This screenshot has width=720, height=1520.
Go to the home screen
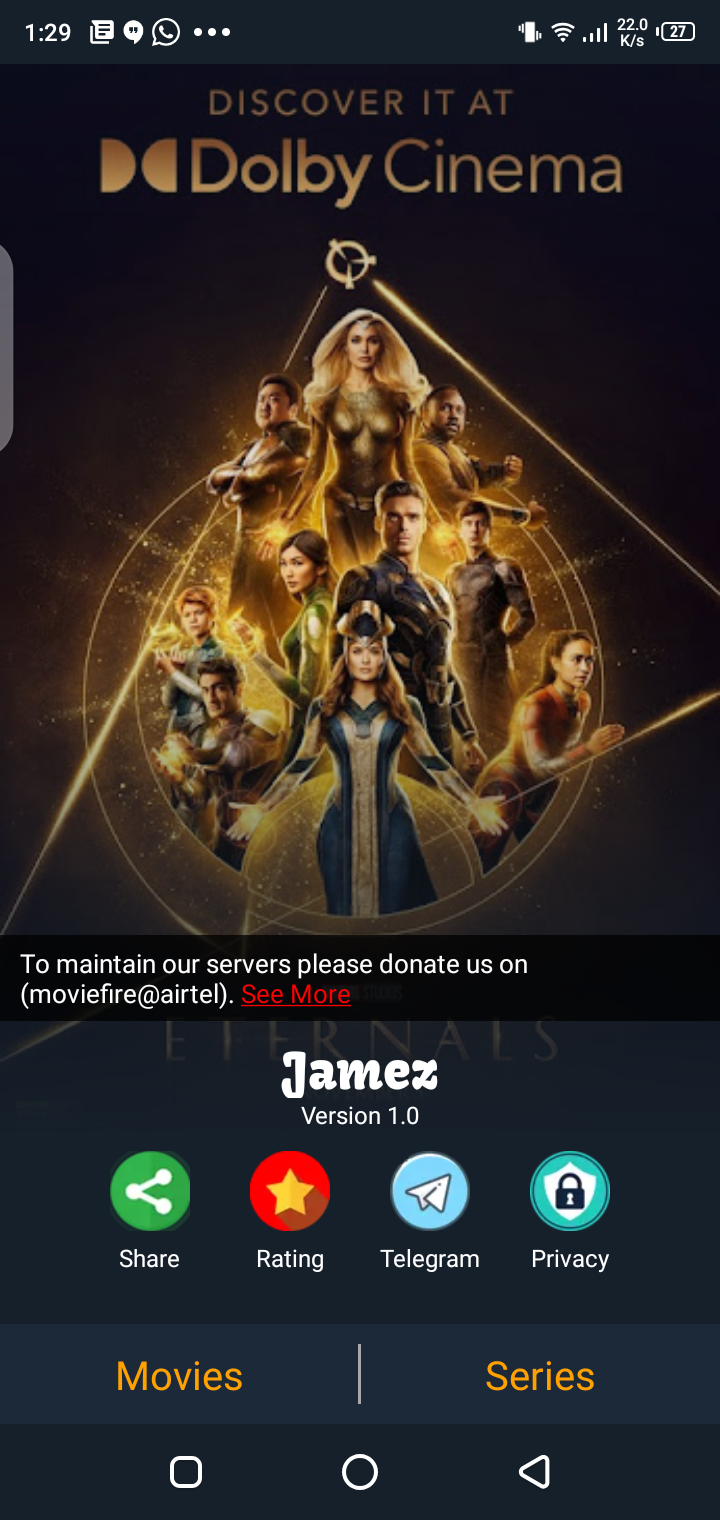[360, 1472]
